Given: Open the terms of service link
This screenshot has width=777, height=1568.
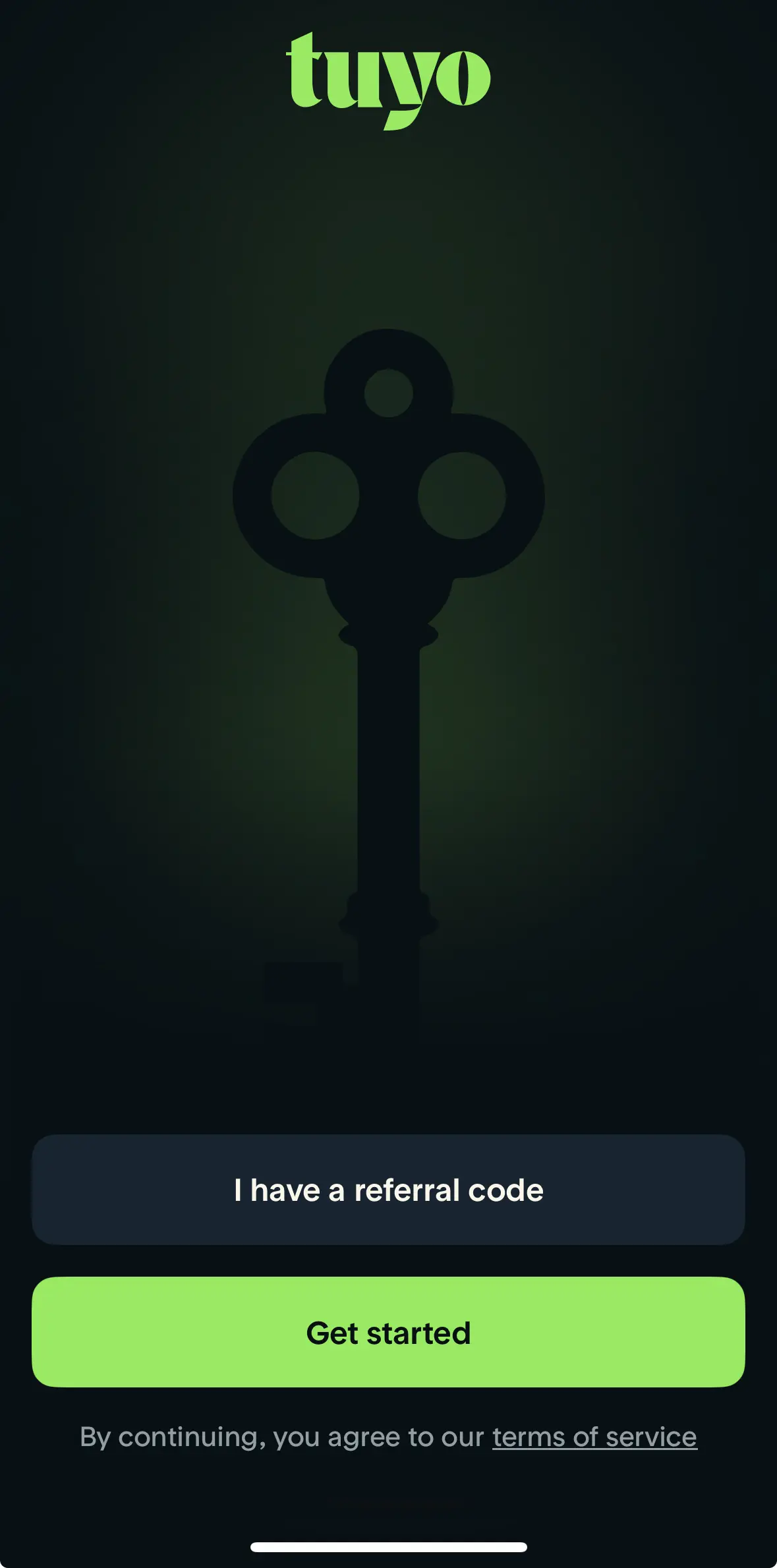Looking at the screenshot, I should point(594,1437).
